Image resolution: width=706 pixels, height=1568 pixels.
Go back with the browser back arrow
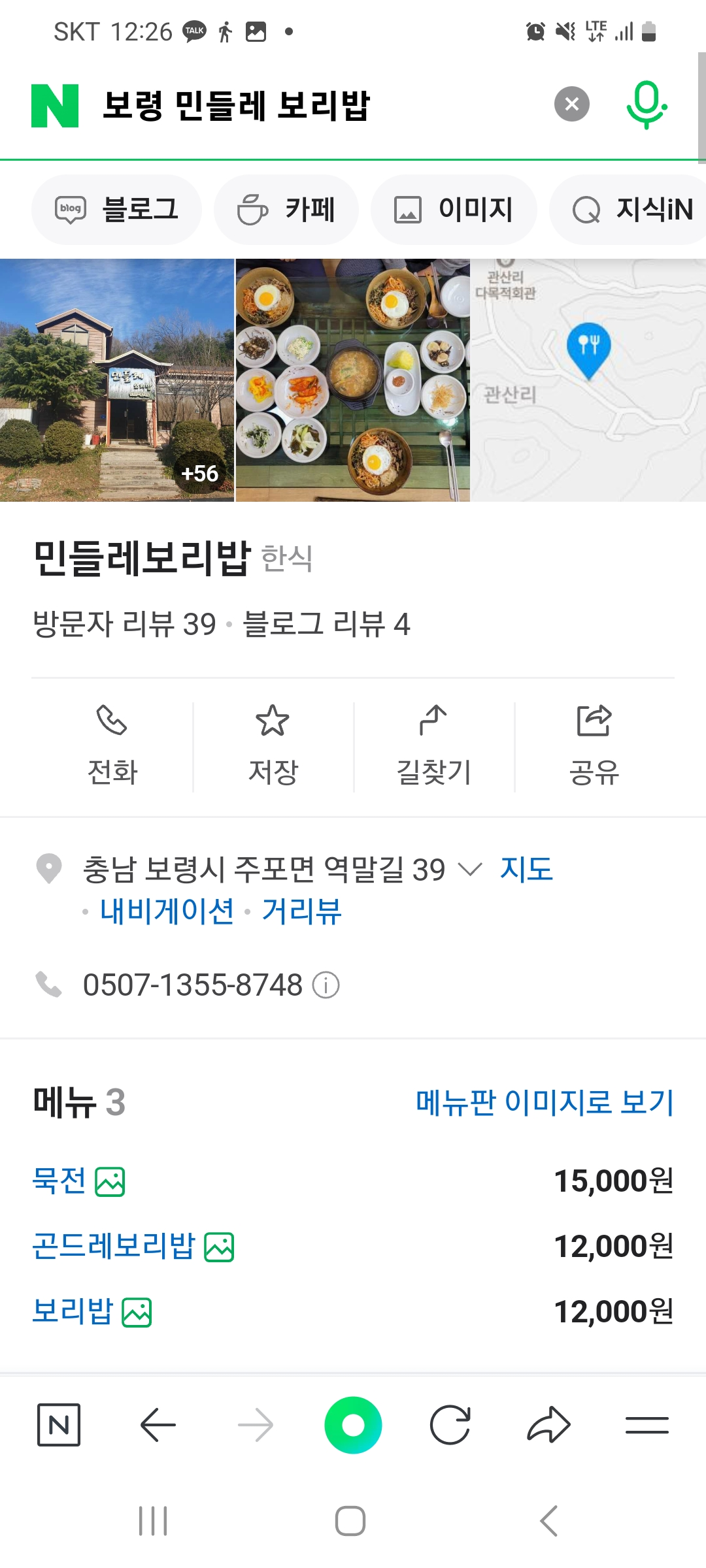point(158,1425)
